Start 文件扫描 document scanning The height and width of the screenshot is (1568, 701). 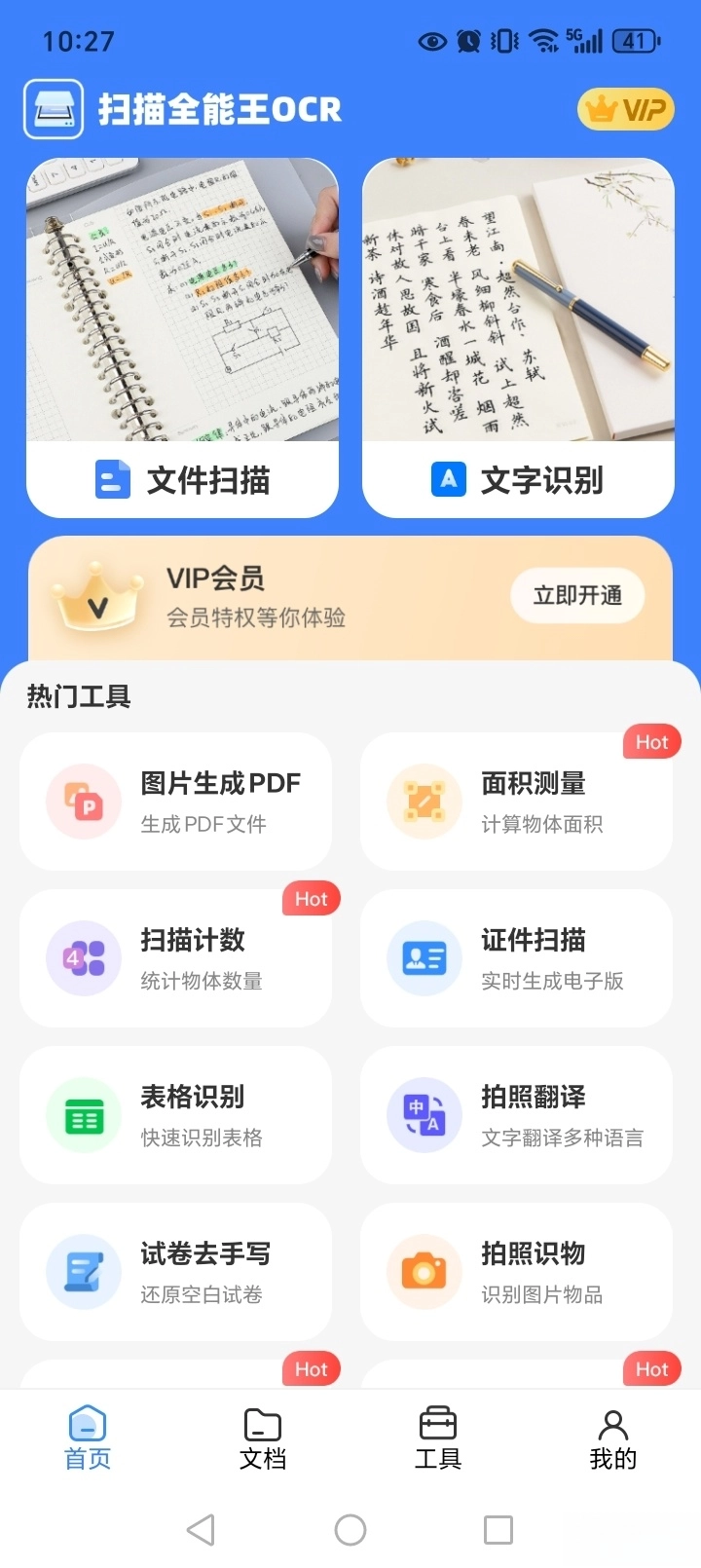click(x=182, y=479)
